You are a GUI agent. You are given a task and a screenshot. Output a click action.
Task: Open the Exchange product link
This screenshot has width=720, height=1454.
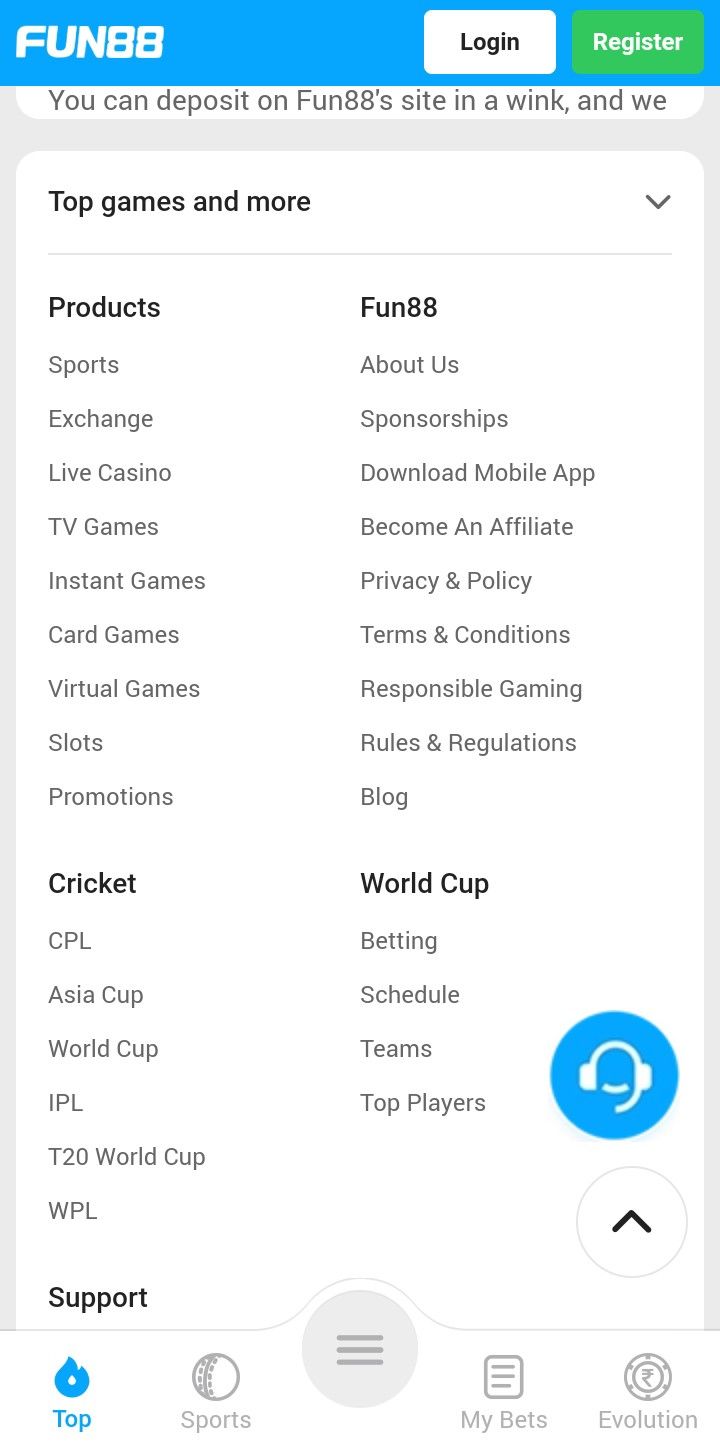click(101, 419)
